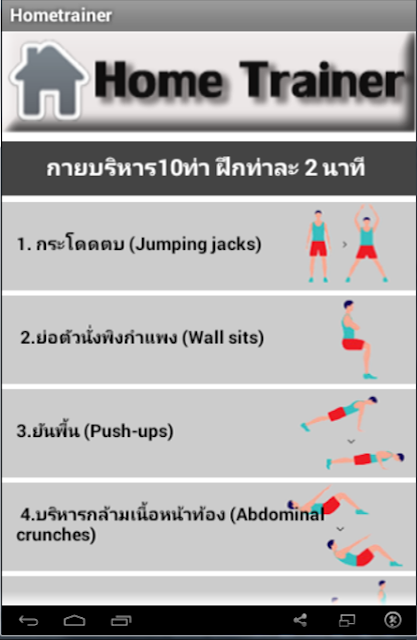Open the Push-ups exercise
Image resolution: width=417 pixels, height=640 pixels.
208,433
